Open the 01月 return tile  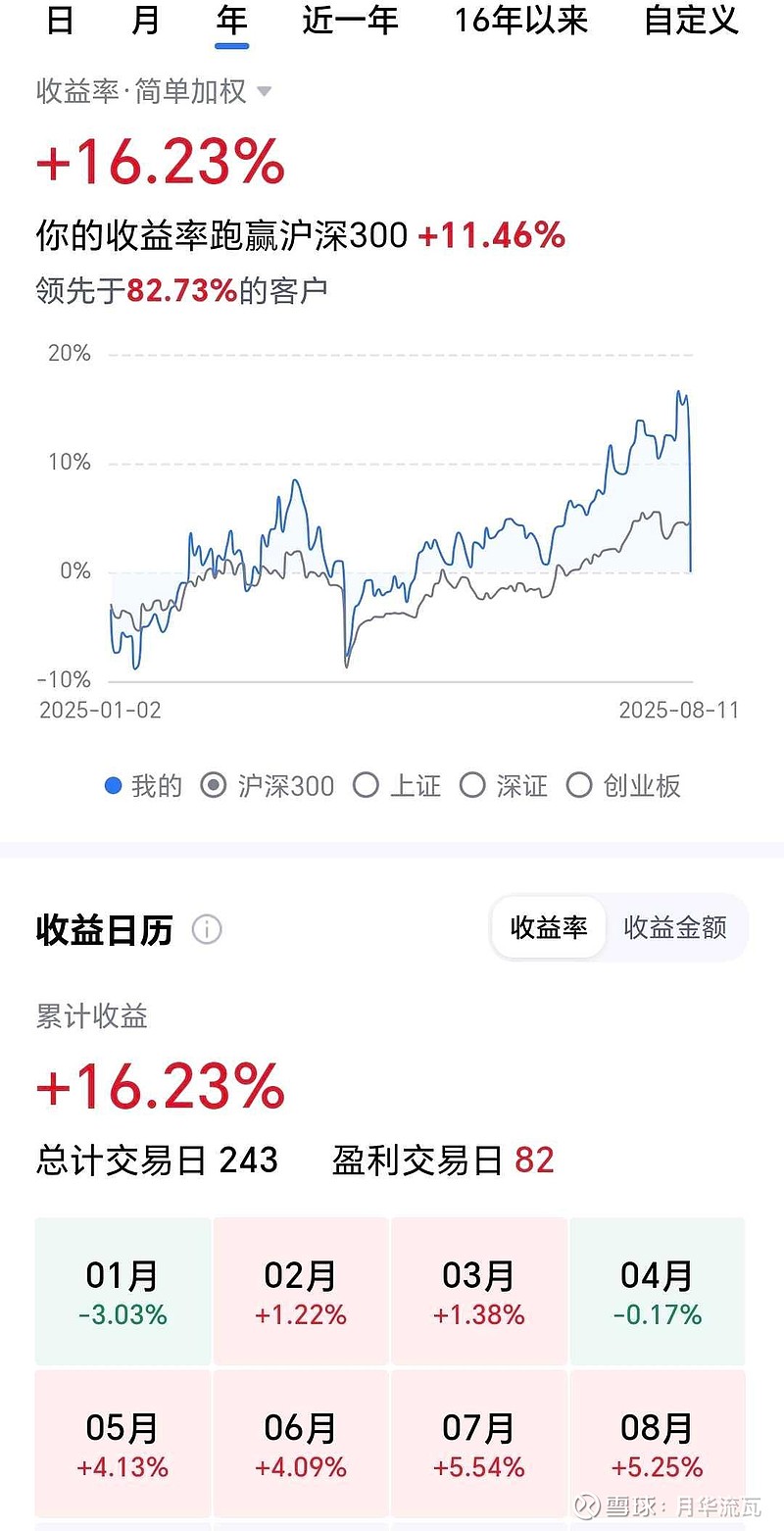pos(122,1291)
